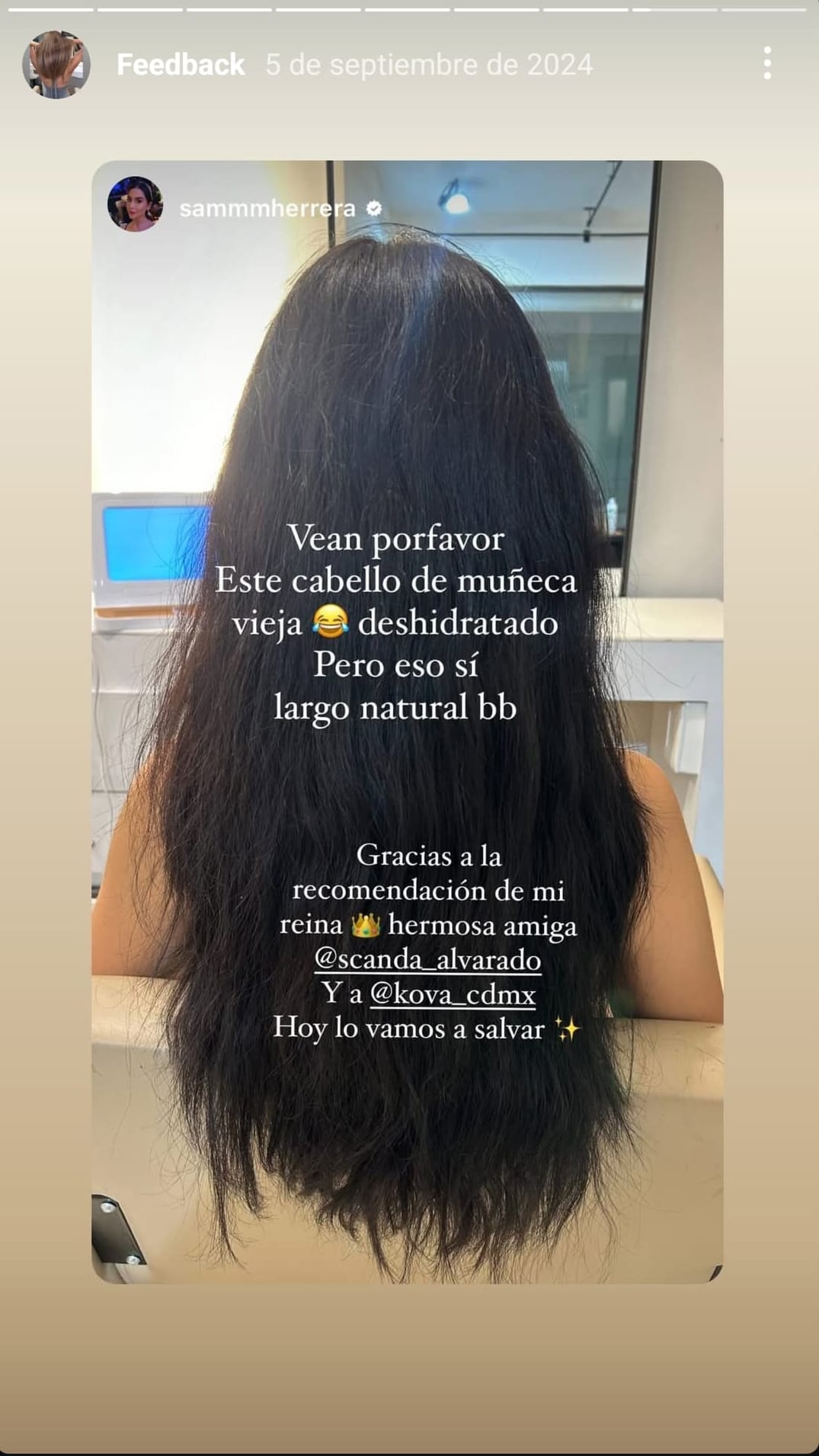Open the three-dot overflow menu
819x1456 pixels.
click(x=767, y=63)
